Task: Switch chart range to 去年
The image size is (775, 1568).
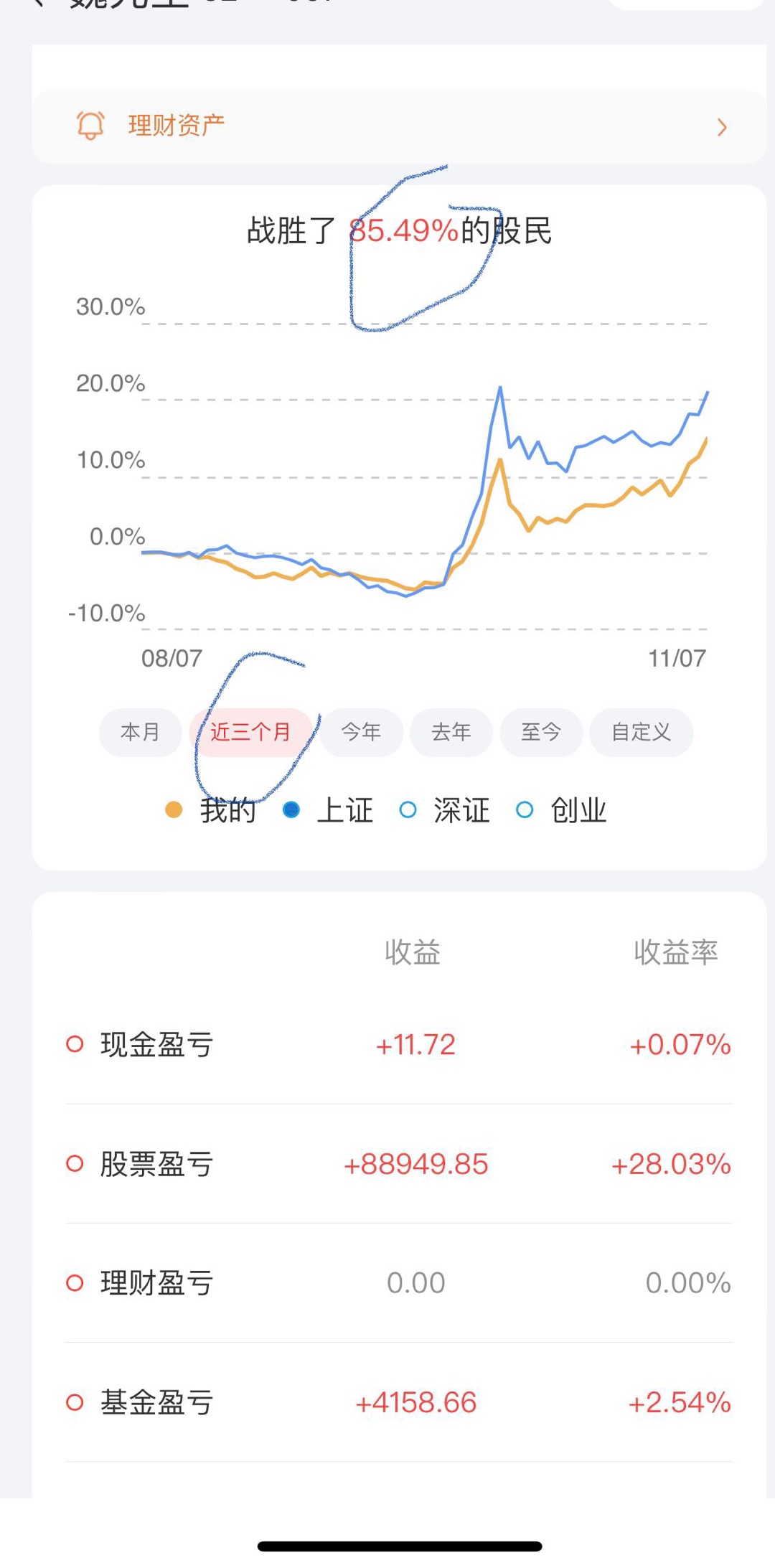Action: tap(451, 732)
